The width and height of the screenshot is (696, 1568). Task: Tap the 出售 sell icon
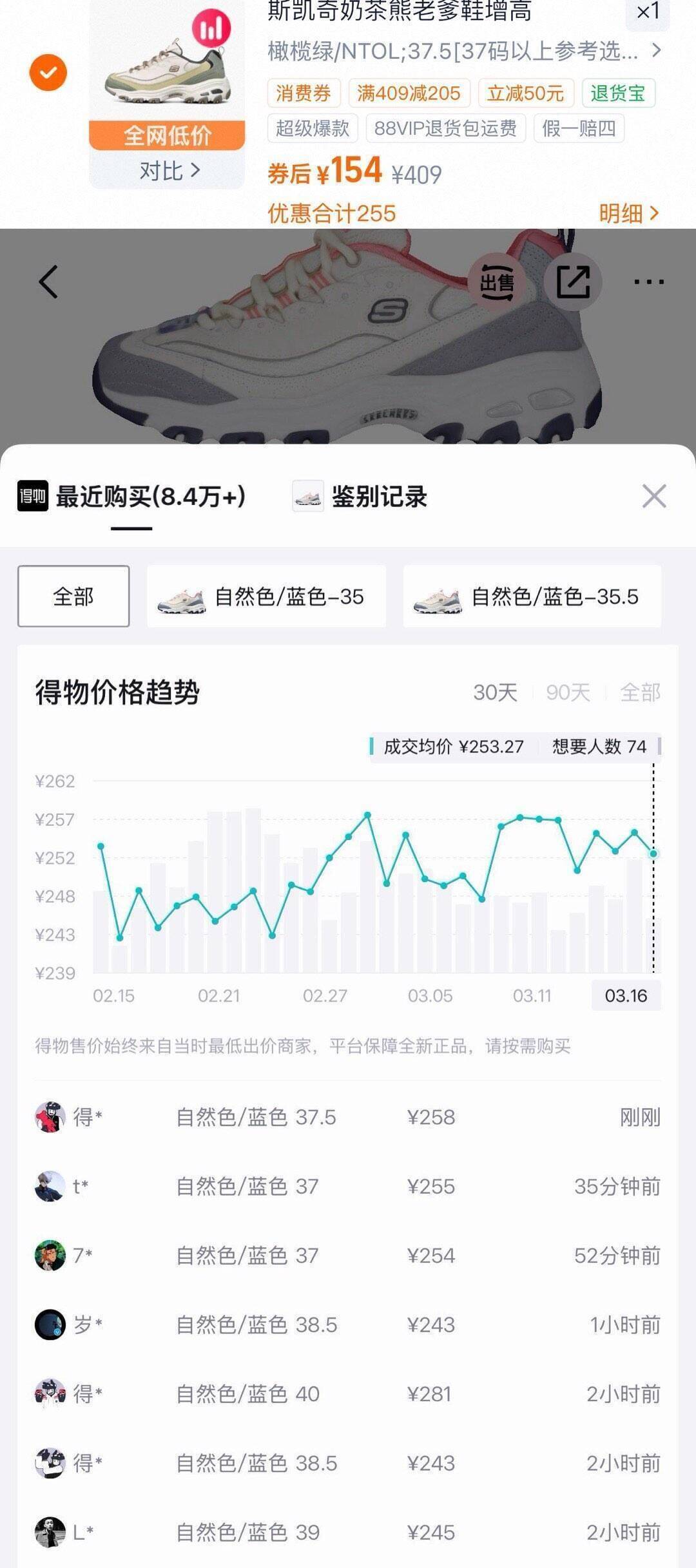coord(497,282)
